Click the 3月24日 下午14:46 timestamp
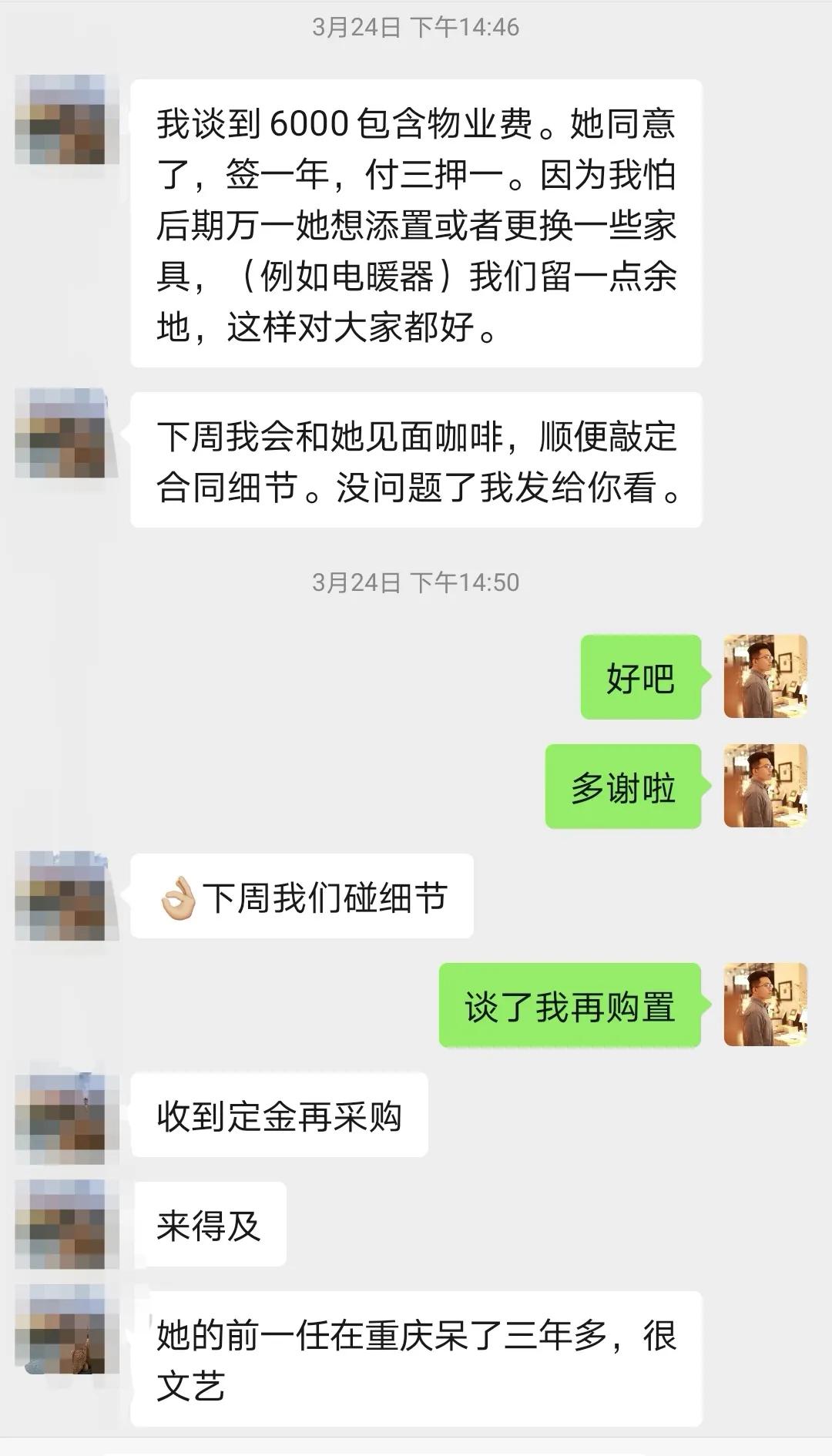The width and height of the screenshot is (832, 1456). (416, 25)
